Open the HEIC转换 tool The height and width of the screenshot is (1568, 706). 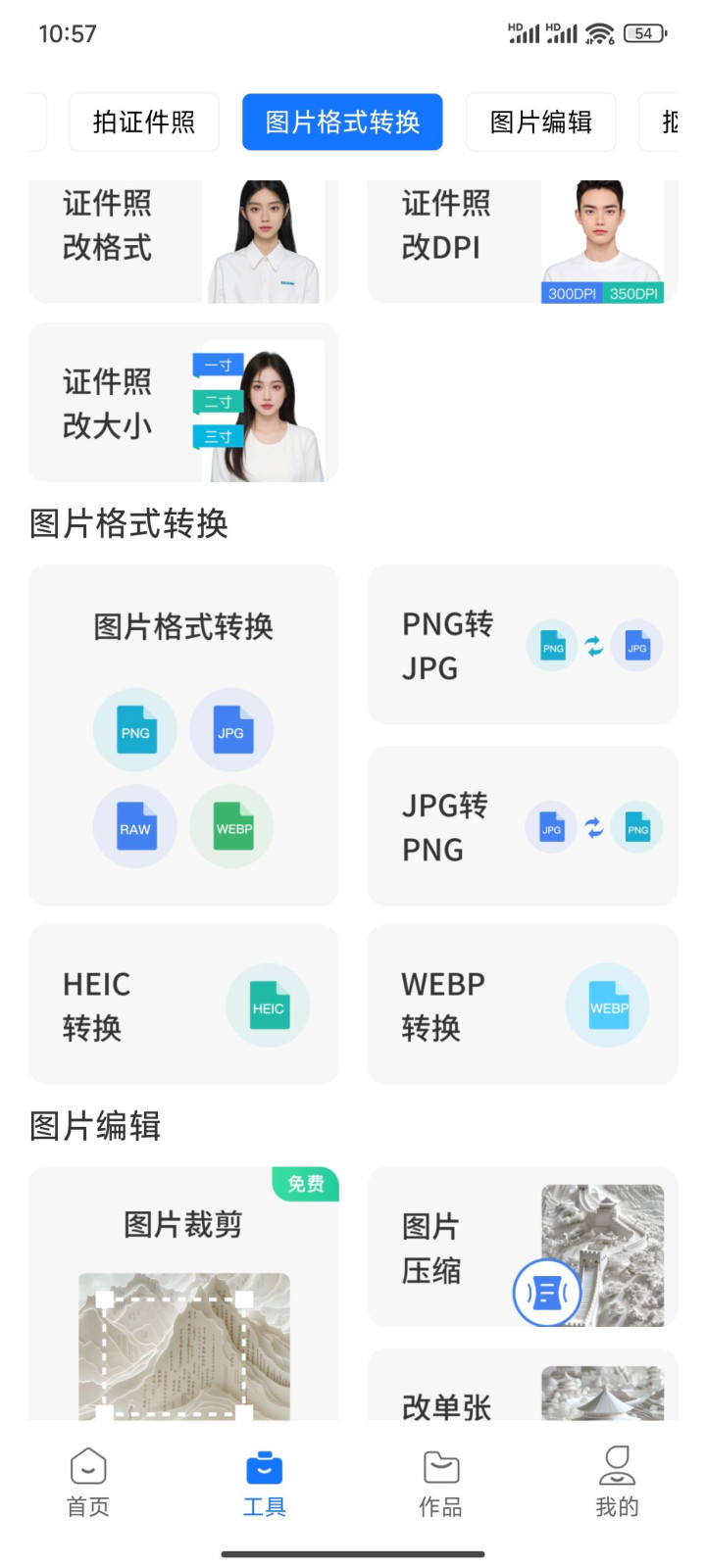click(183, 1005)
